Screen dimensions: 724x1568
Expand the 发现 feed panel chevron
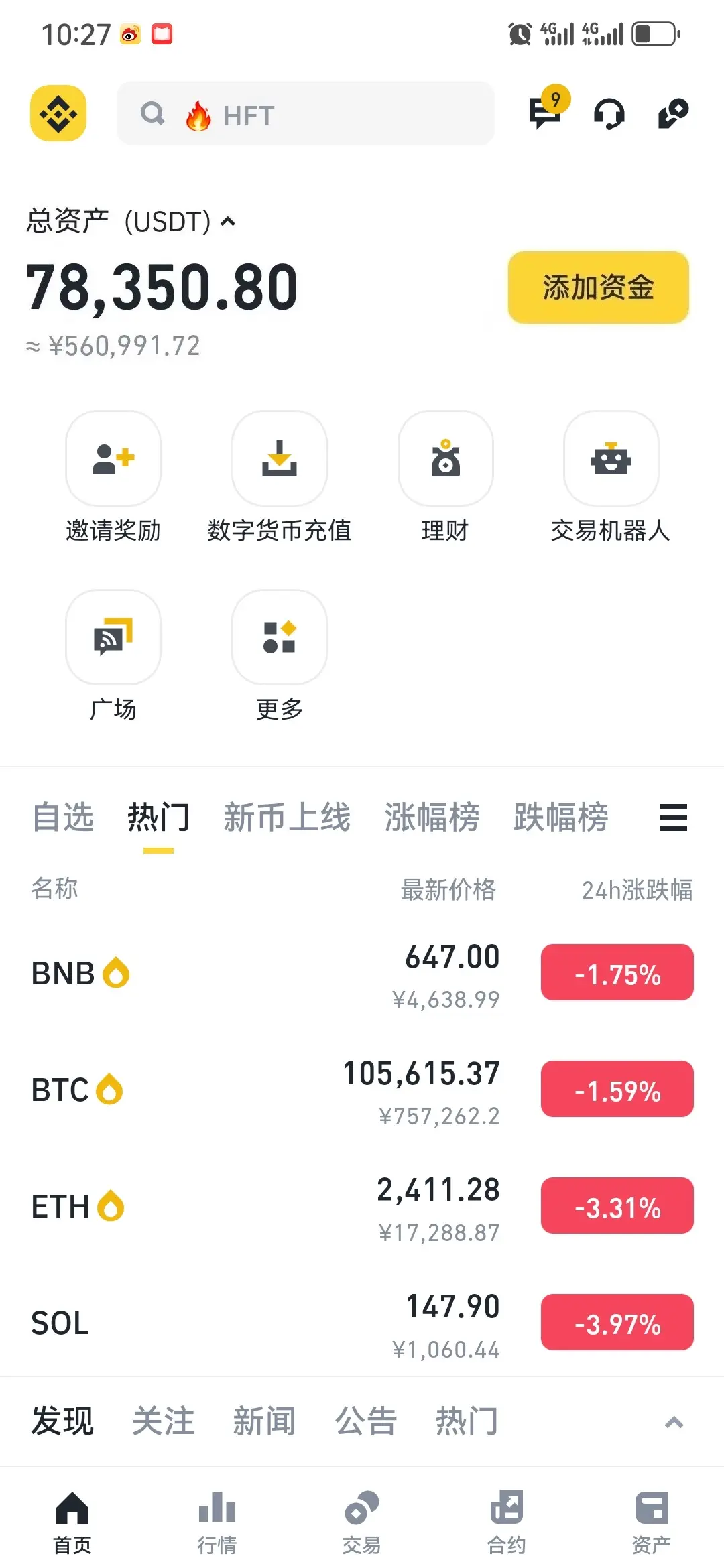pyautogui.click(x=674, y=1422)
